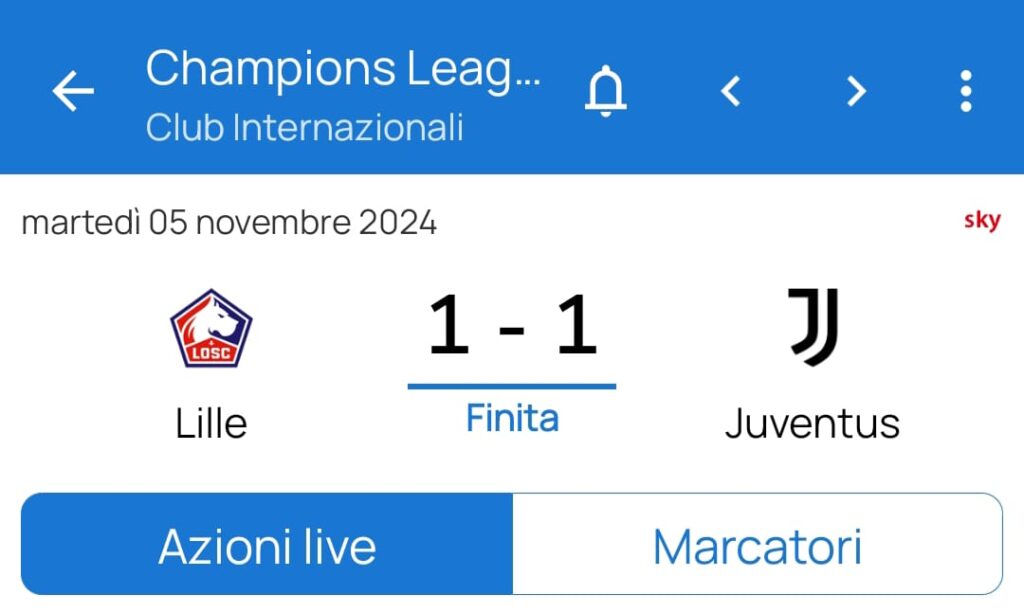
Task: Jump to the next match
Action: coord(856,91)
